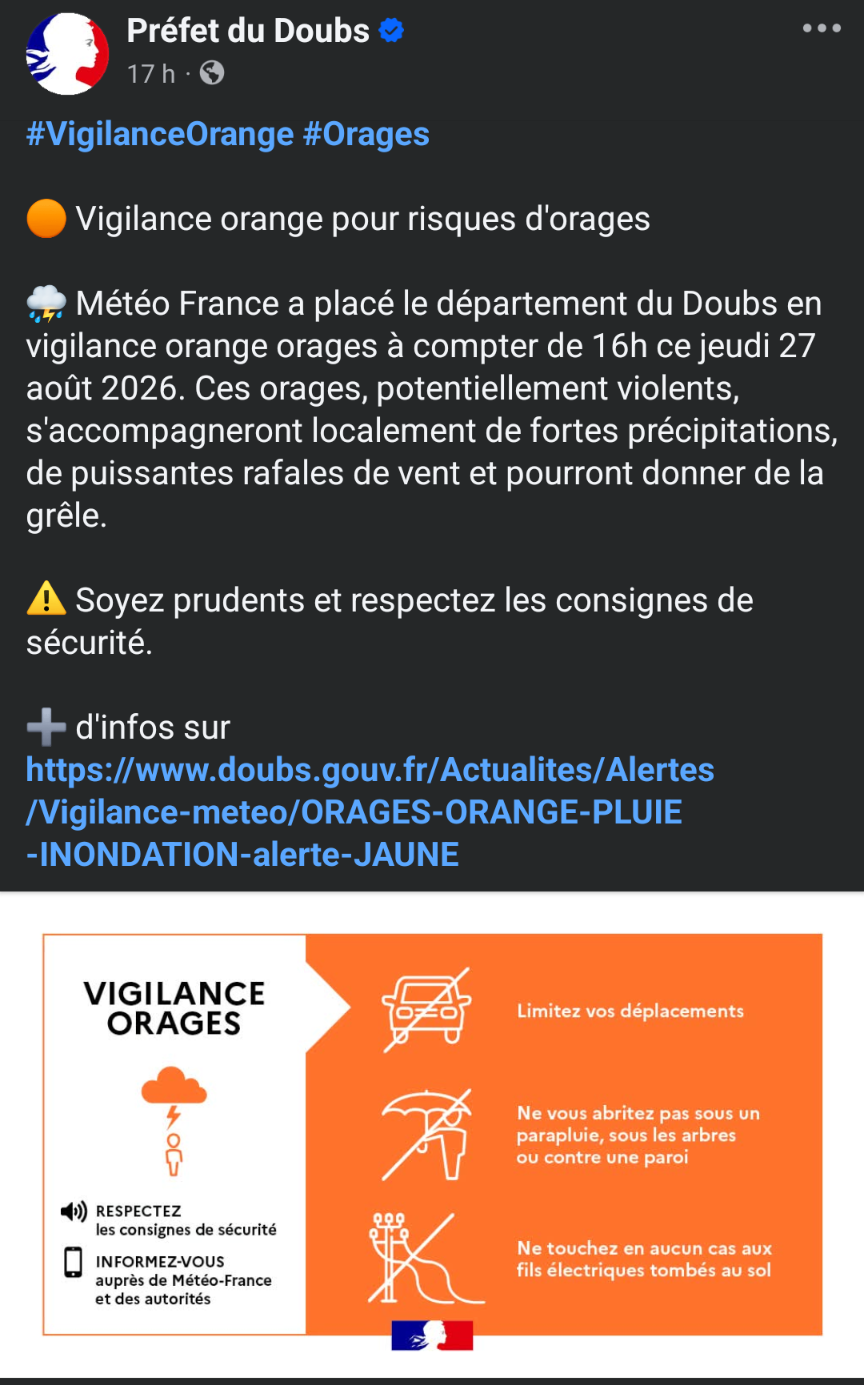864x1385 pixels.
Task: Open the Préfet du Doubs page name
Action: pyautogui.click(x=248, y=31)
